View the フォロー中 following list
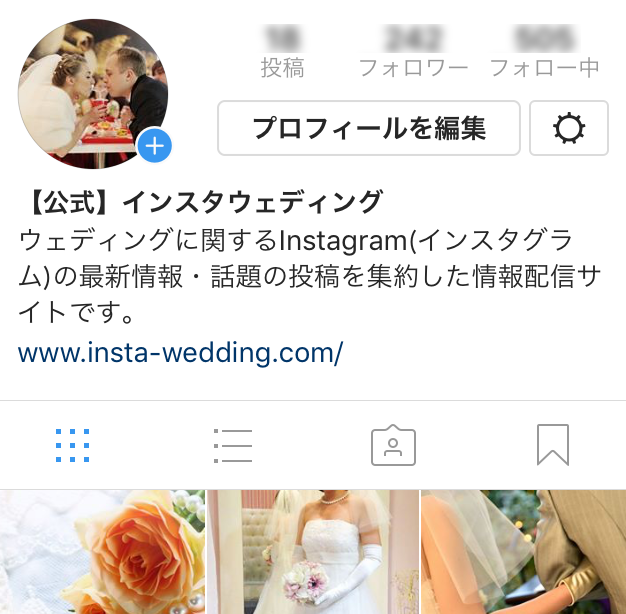 [x=544, y=54]
